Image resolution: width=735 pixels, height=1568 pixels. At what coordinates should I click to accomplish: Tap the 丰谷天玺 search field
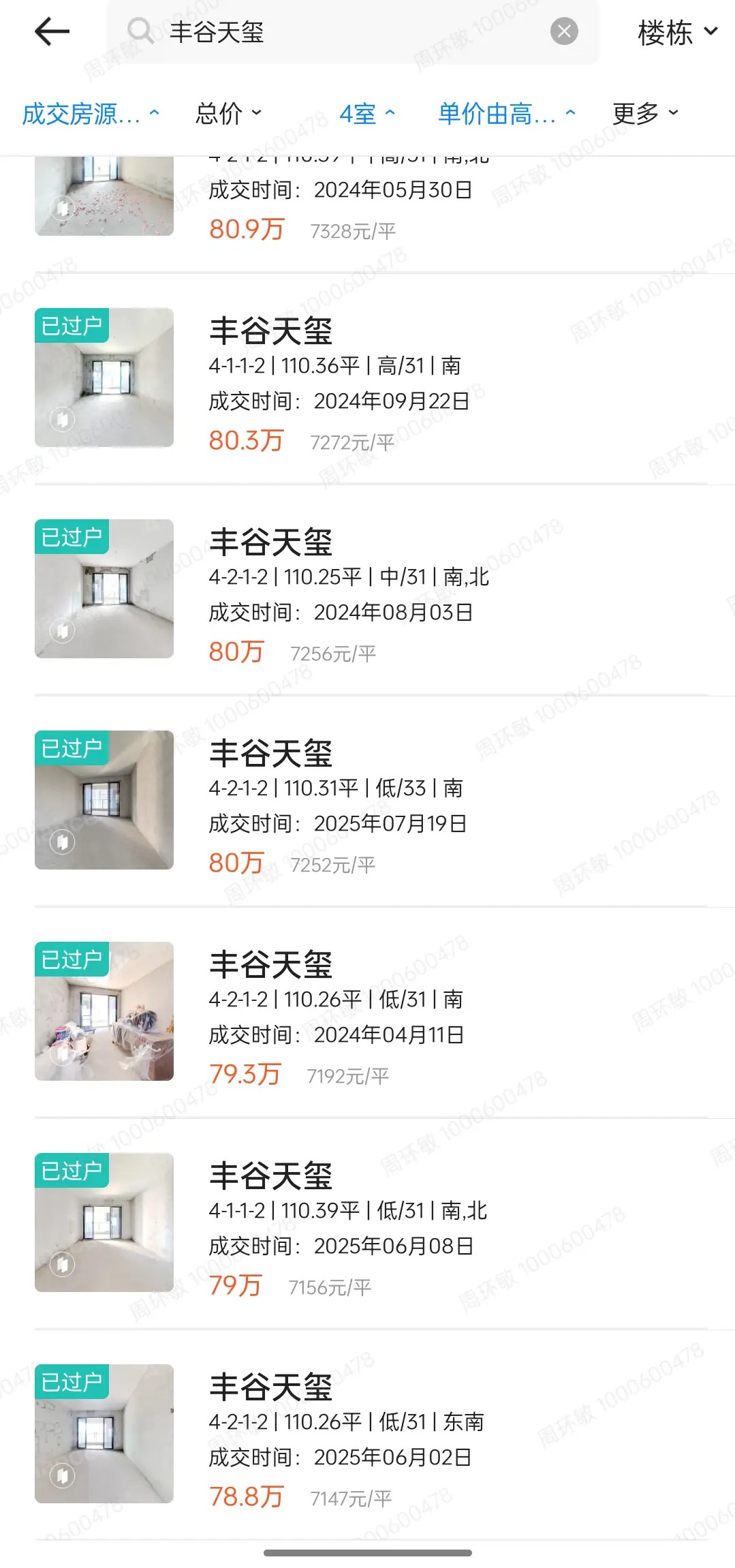tap(341, 31)
